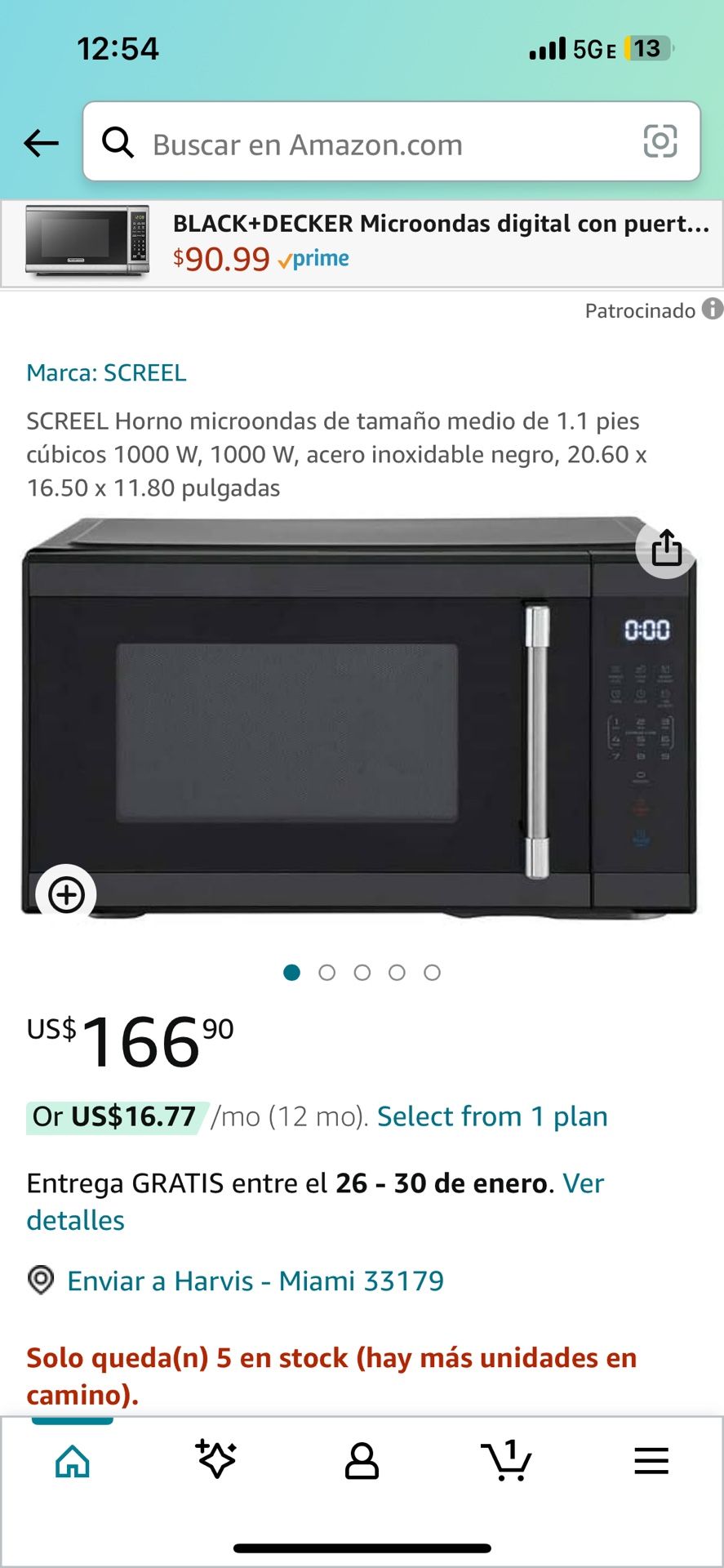Screen dimensions: 724x1568
Task: Open the account profile tab
Action: [362, 1461]
